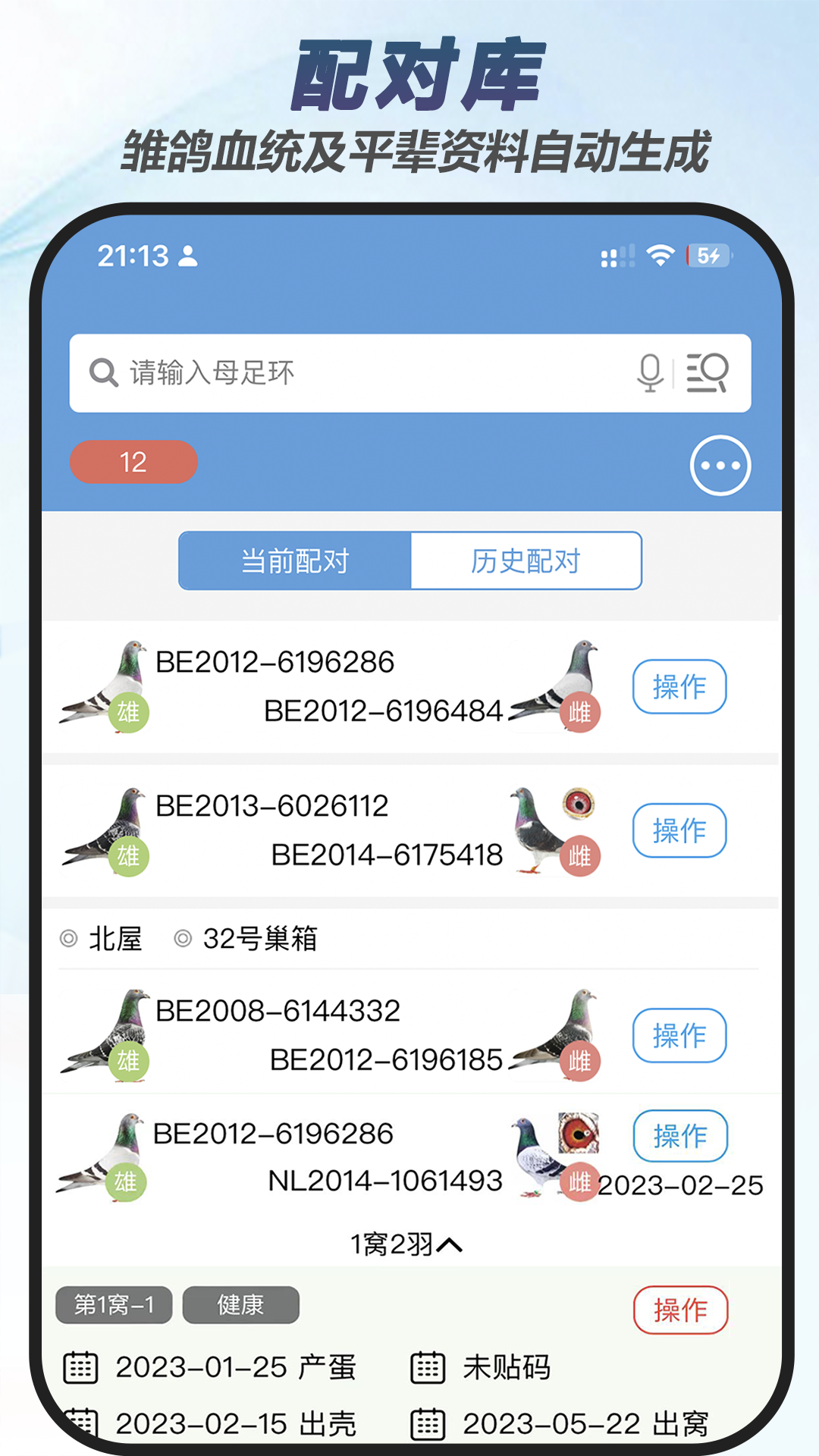The image size is (819, 1456).
Task: Click the 雌 badge on BE2014-6175418
Action: [579, 857]
